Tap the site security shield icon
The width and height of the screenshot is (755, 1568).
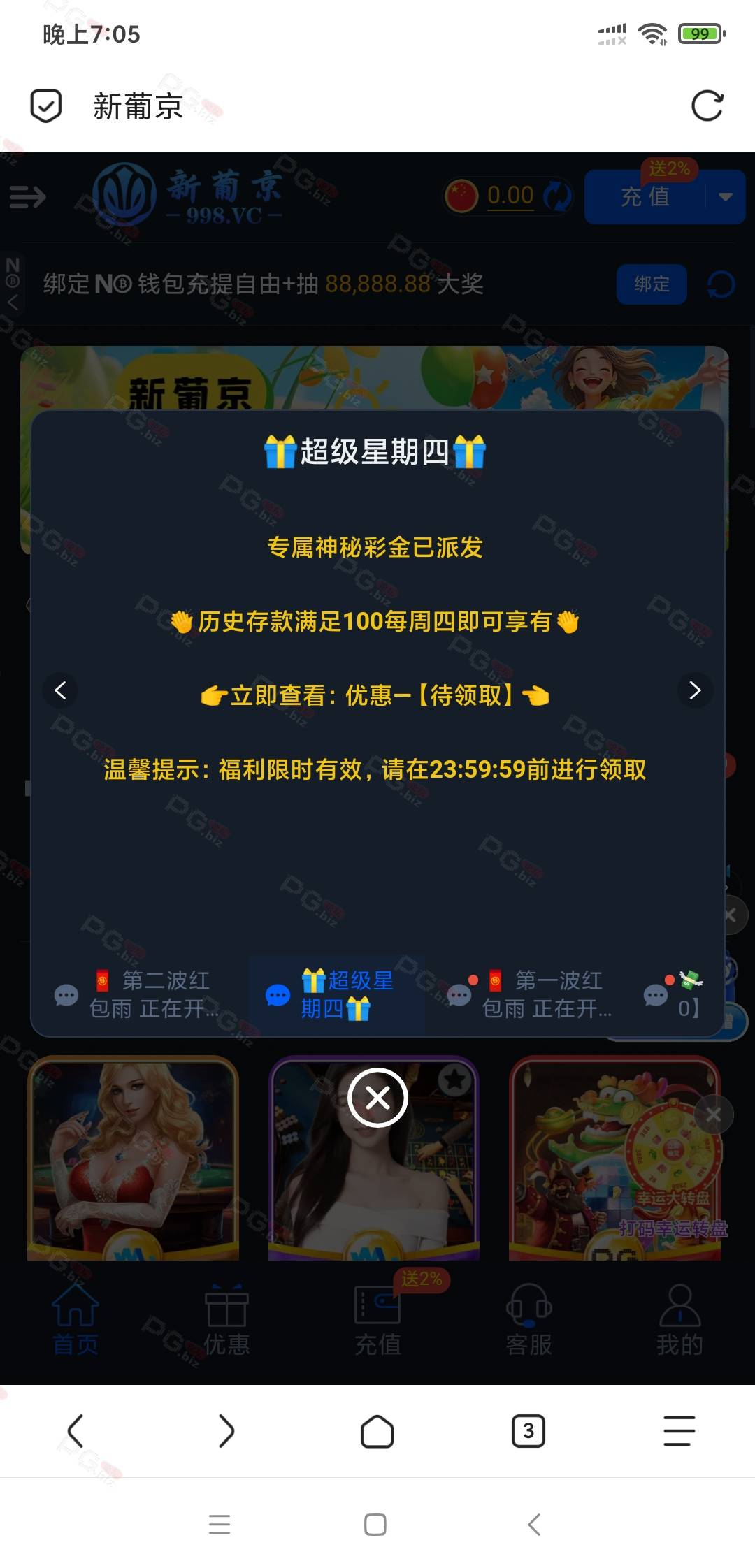[46, 106]
